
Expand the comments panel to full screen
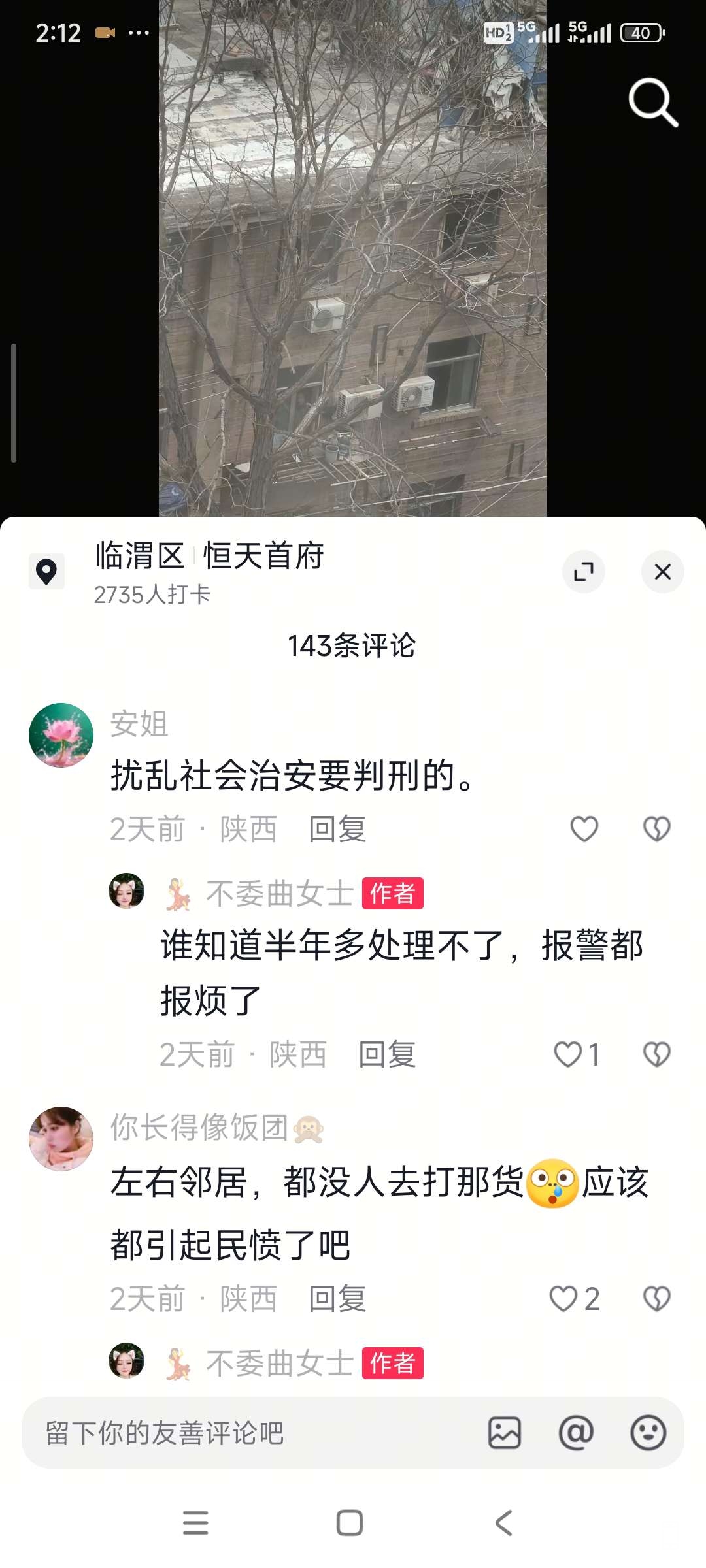tap(583, 572)
